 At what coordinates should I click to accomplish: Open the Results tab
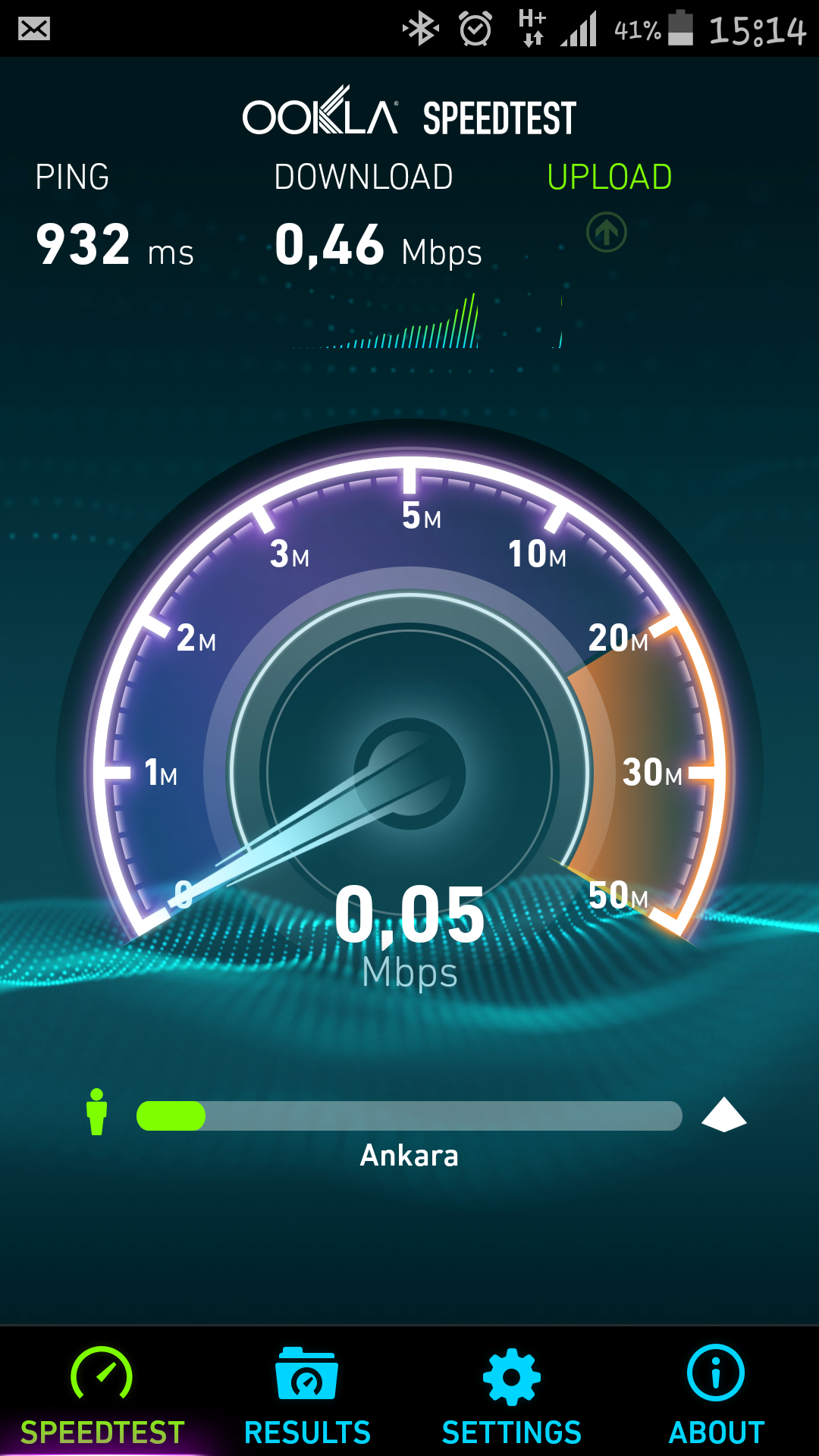(x=307, y=1394)
